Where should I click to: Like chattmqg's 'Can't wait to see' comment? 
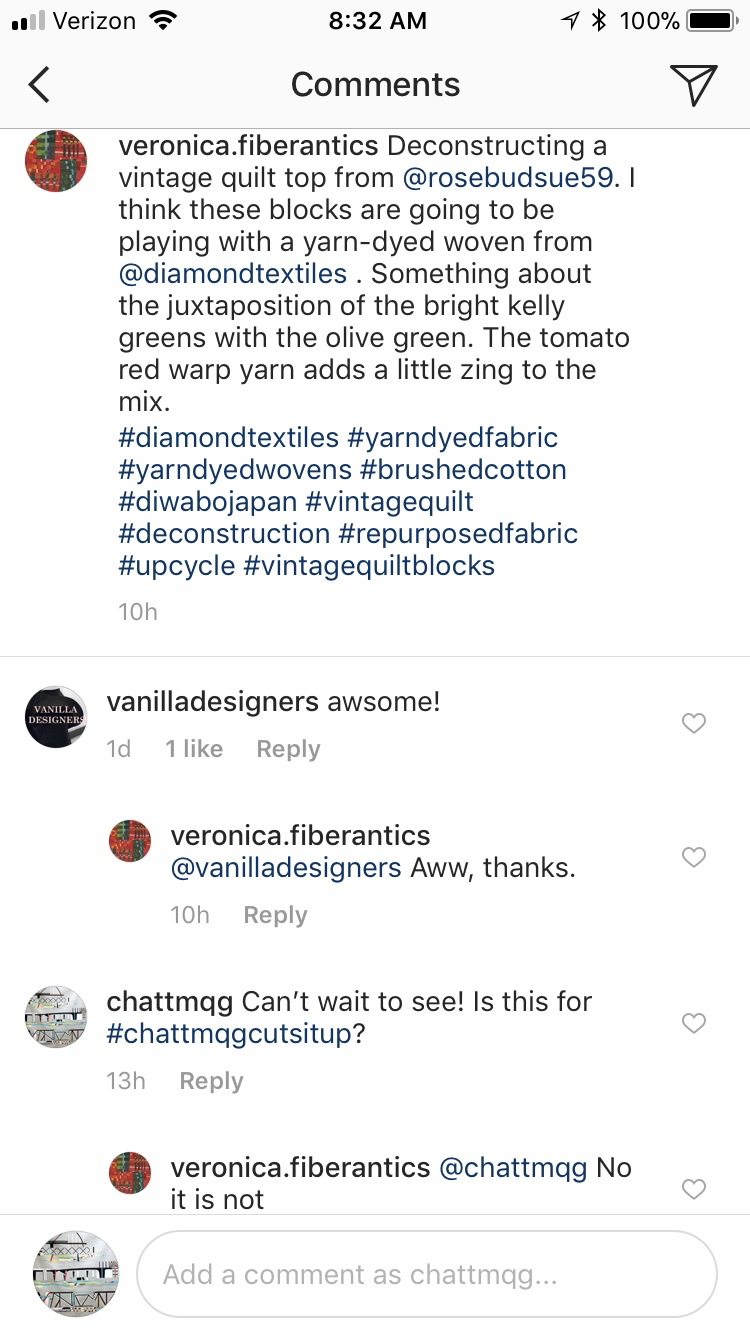point(693,1023)
